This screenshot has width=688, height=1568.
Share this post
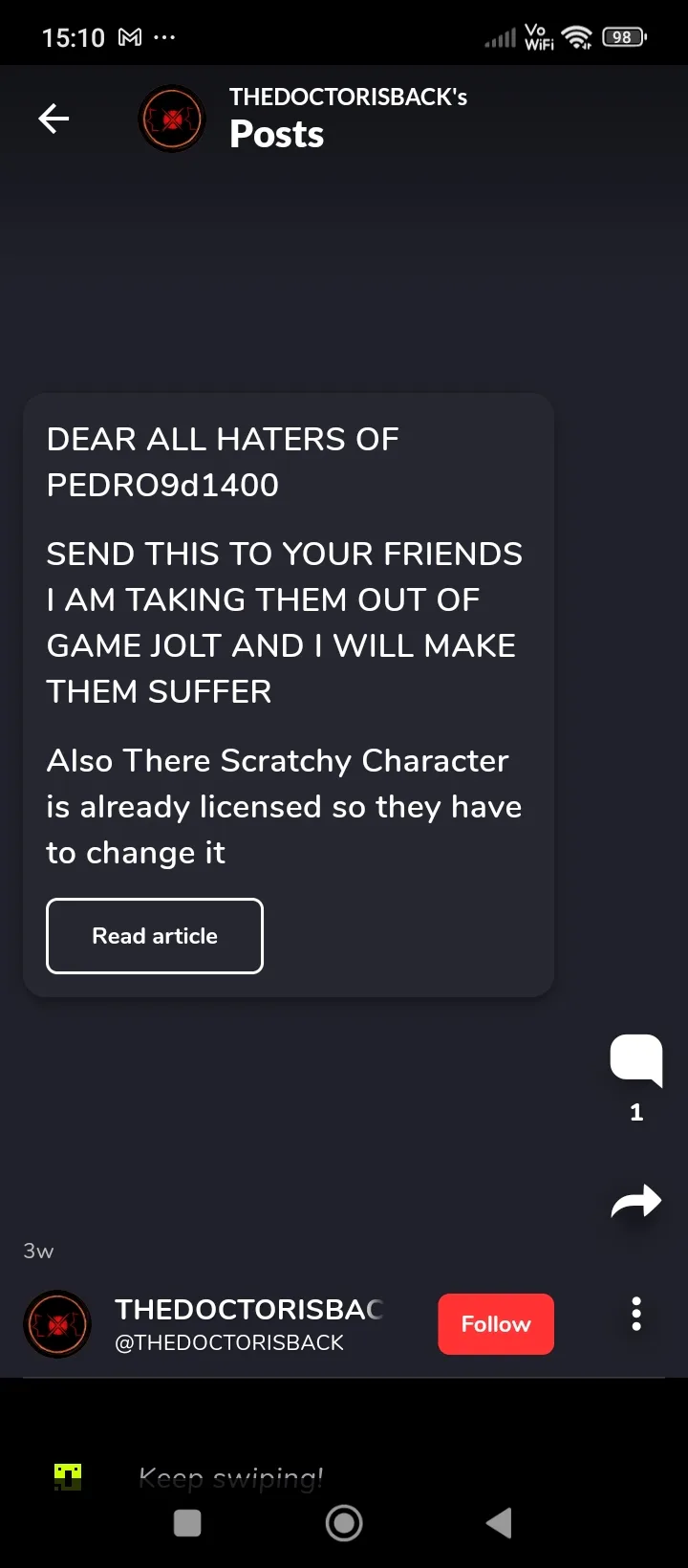click(x=636, y=1202)
